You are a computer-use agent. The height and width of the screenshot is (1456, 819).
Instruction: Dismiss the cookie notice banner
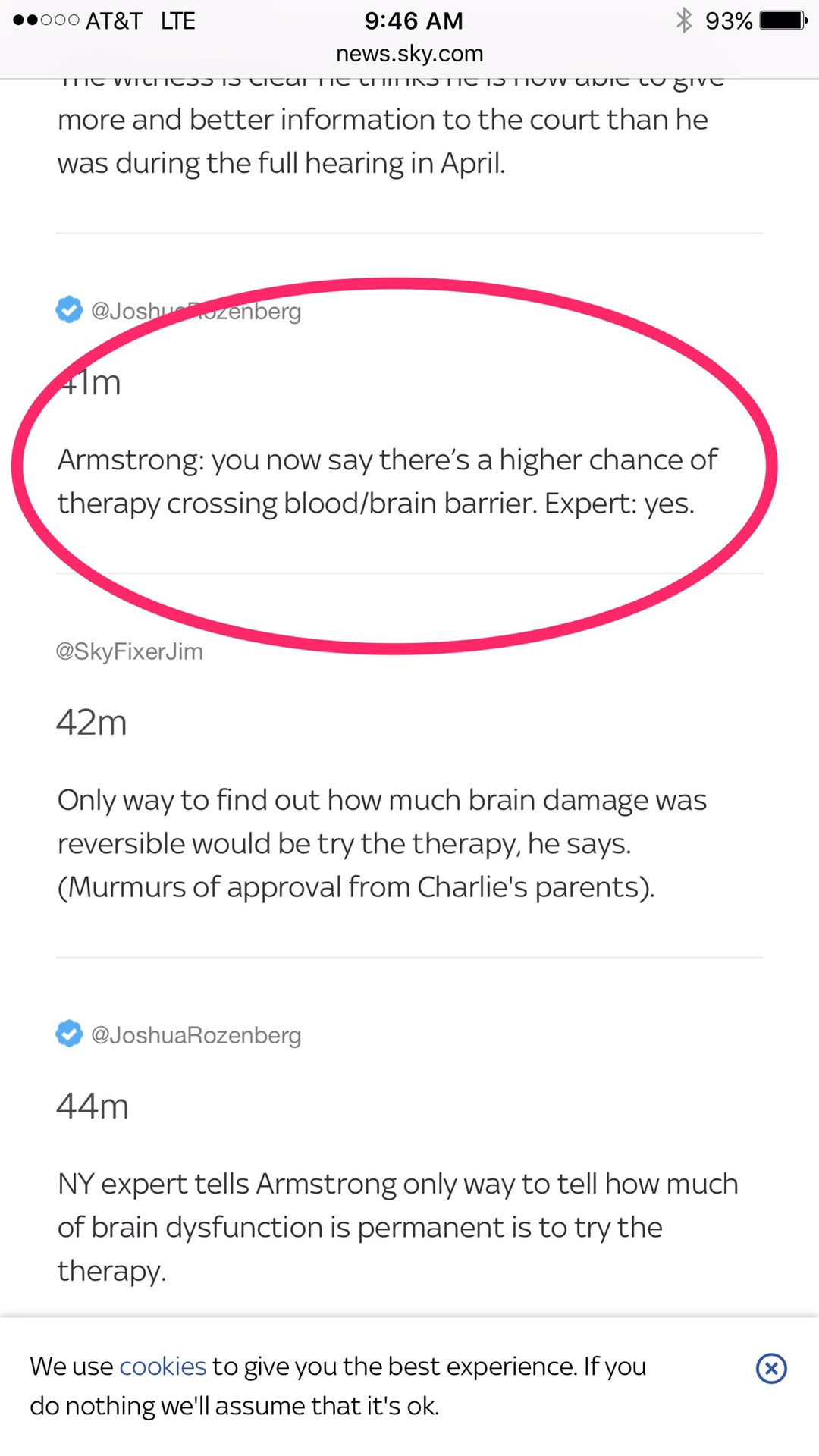click(x=770, y=1368)
